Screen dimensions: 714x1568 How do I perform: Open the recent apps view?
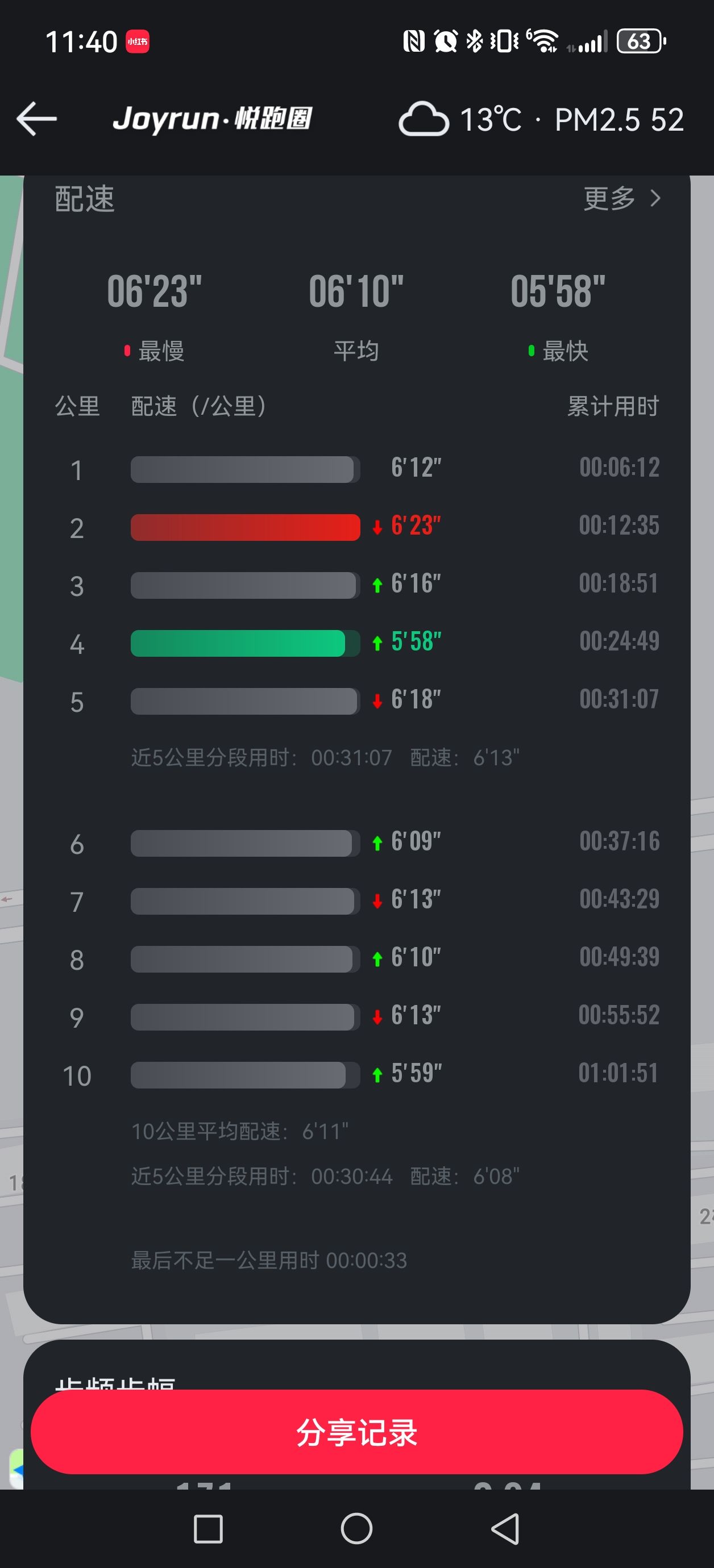[207, 1528]
